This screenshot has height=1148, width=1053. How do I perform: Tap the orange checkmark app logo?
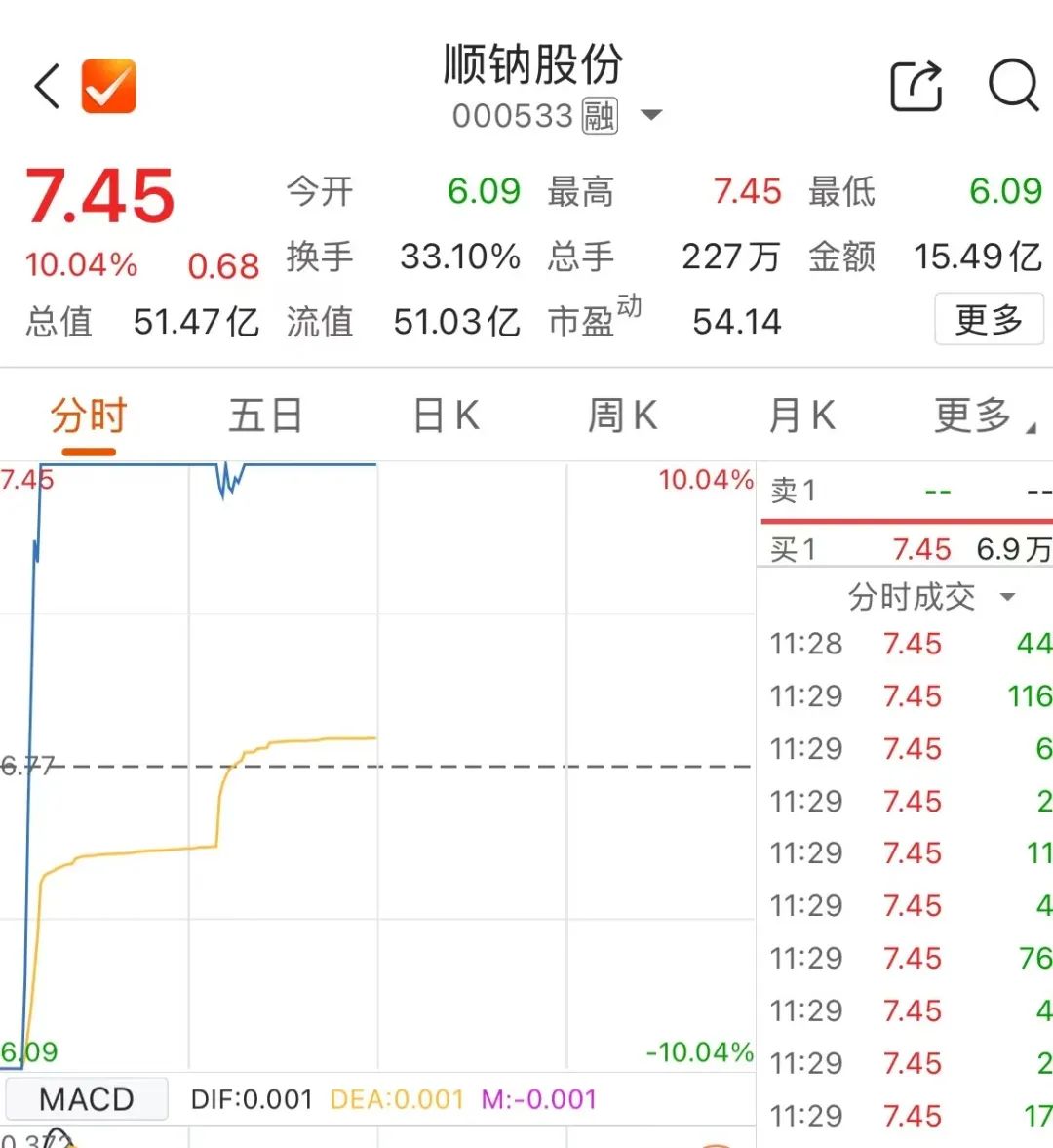[x=108, y=87]
